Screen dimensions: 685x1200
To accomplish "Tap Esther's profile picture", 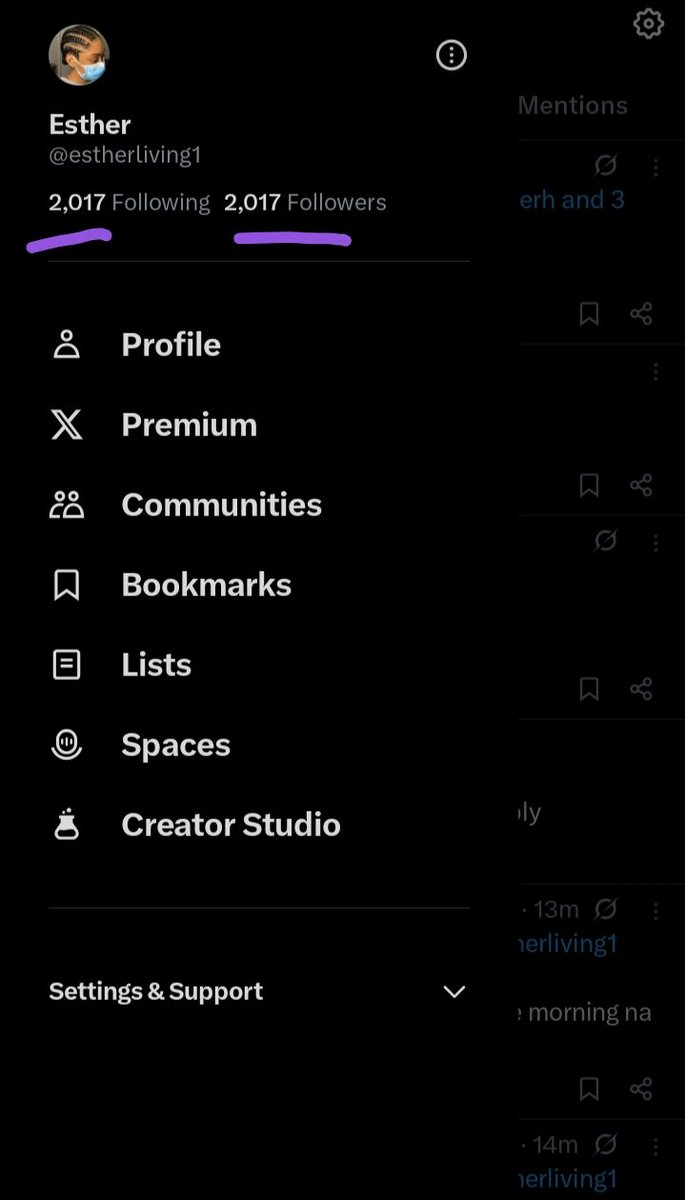I will 79,55.
